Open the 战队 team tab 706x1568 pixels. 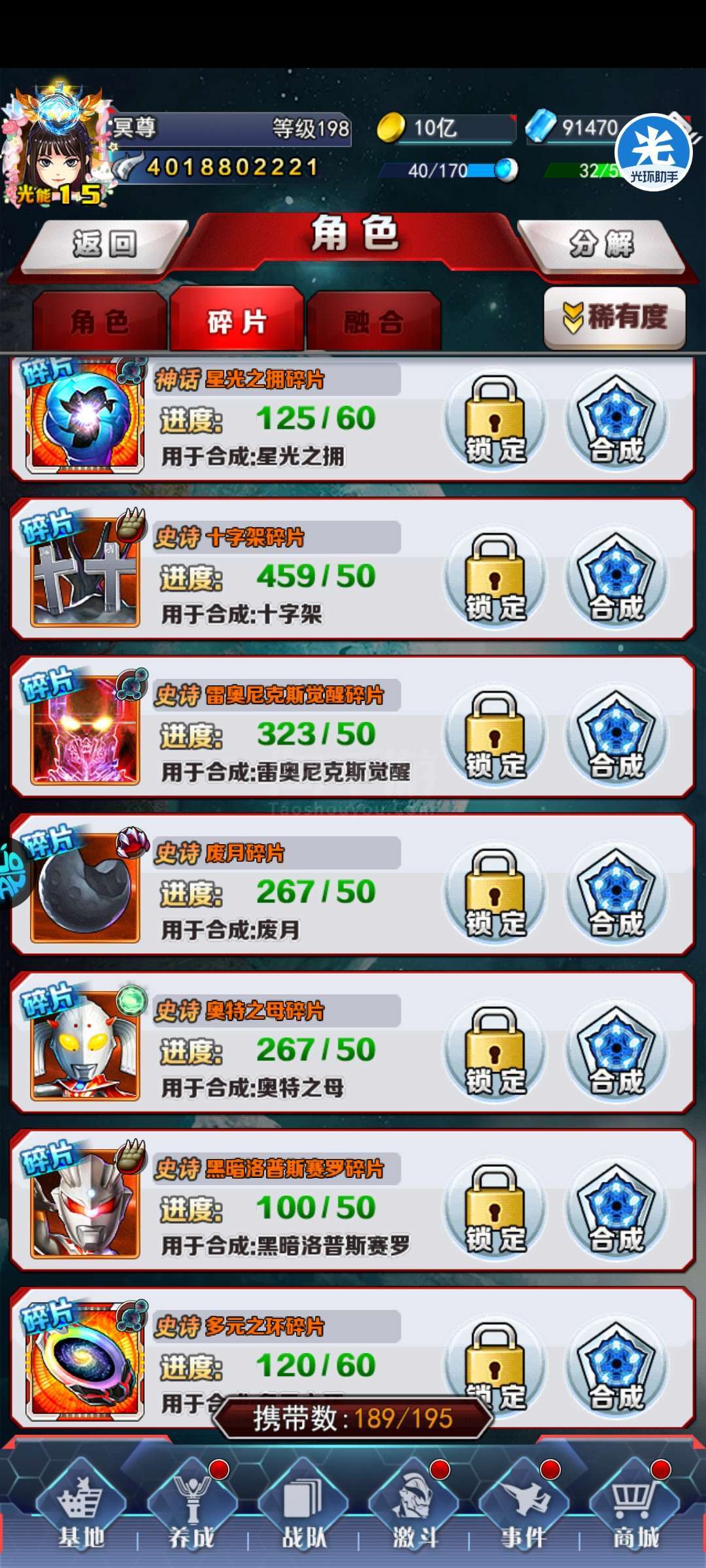[x=303, y=1511]
